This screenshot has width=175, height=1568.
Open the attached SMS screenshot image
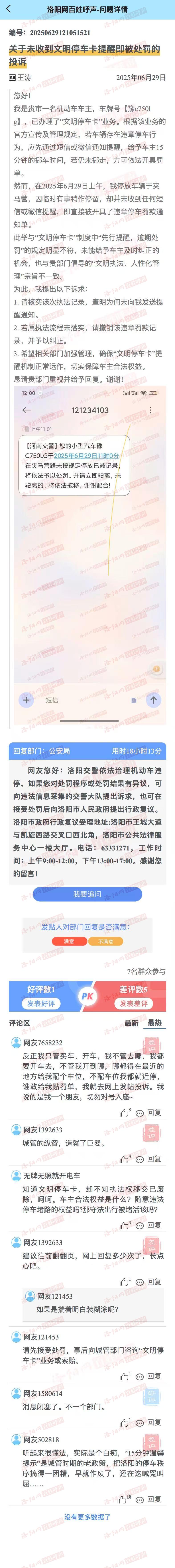click(90, 548)
